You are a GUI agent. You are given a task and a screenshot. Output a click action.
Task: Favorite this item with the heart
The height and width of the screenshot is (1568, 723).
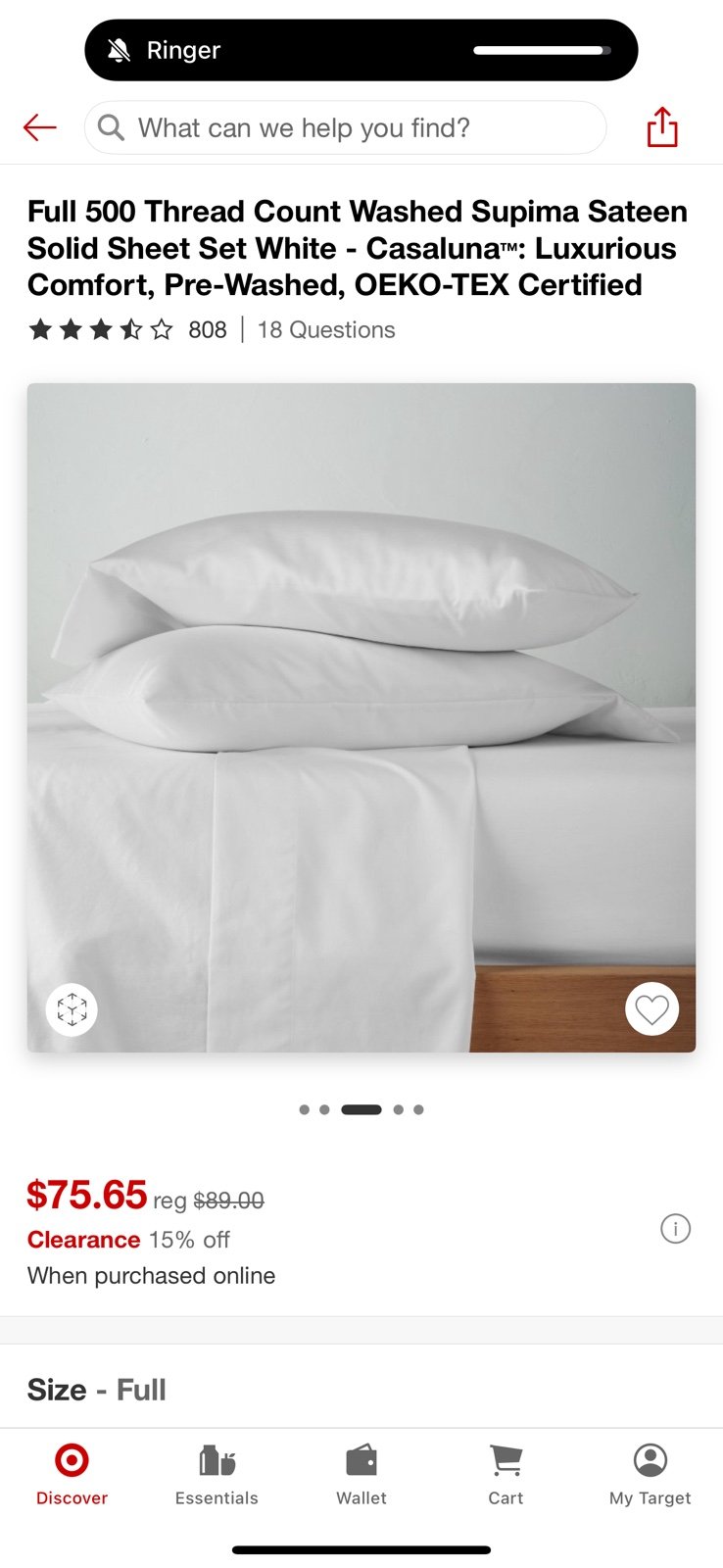click(651, 1008)
